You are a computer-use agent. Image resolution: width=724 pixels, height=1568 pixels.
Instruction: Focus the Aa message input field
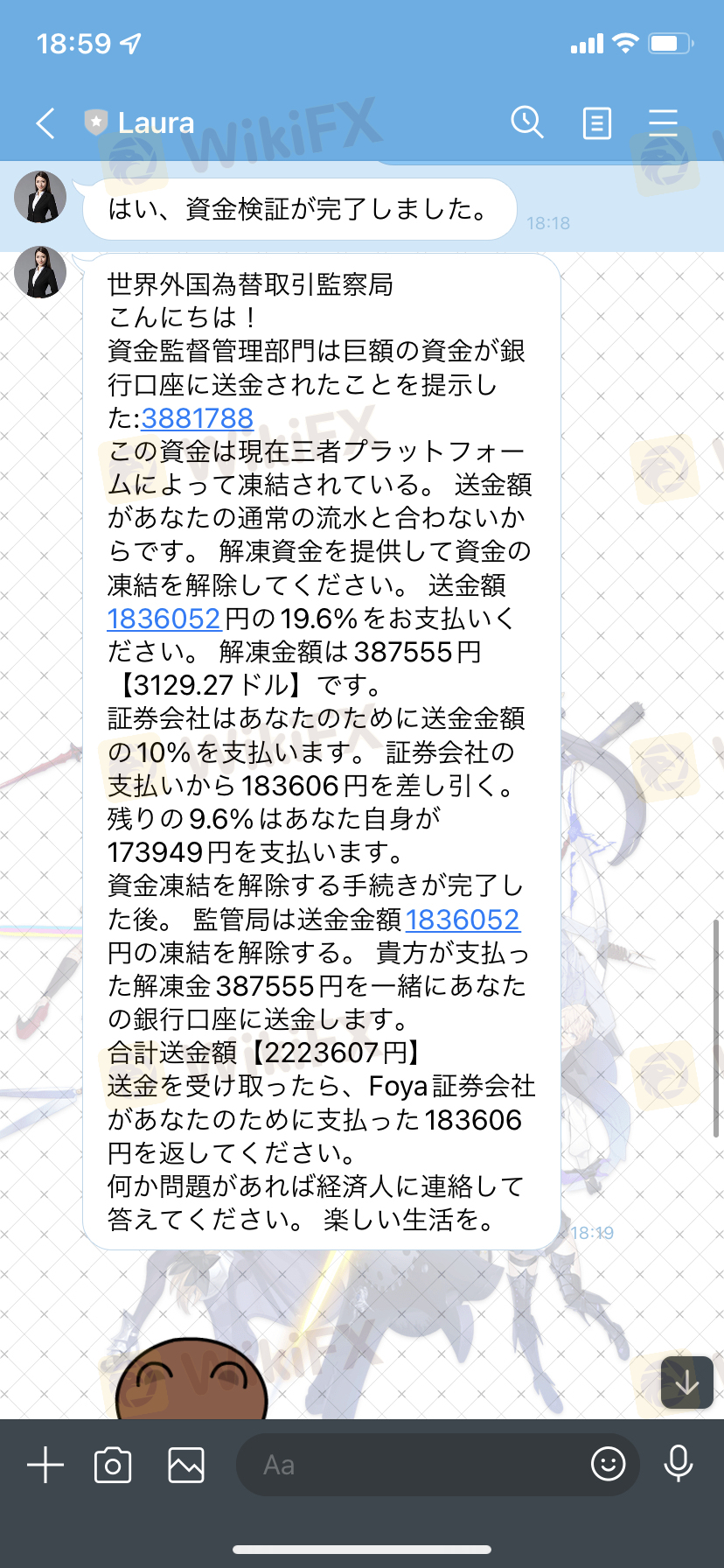pyautogui.click(x=411, y=1465)
